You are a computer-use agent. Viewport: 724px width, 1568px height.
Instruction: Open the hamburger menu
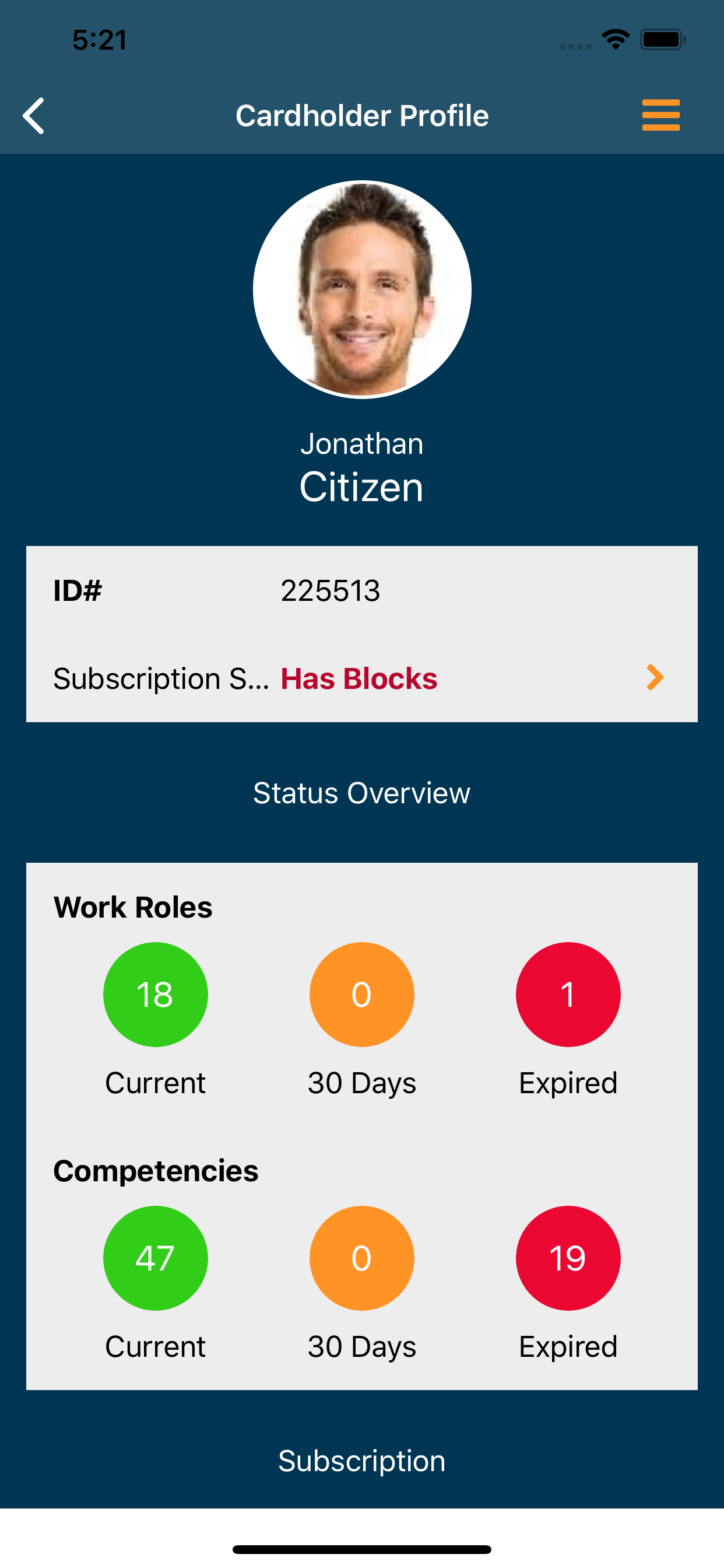(660, 114)
